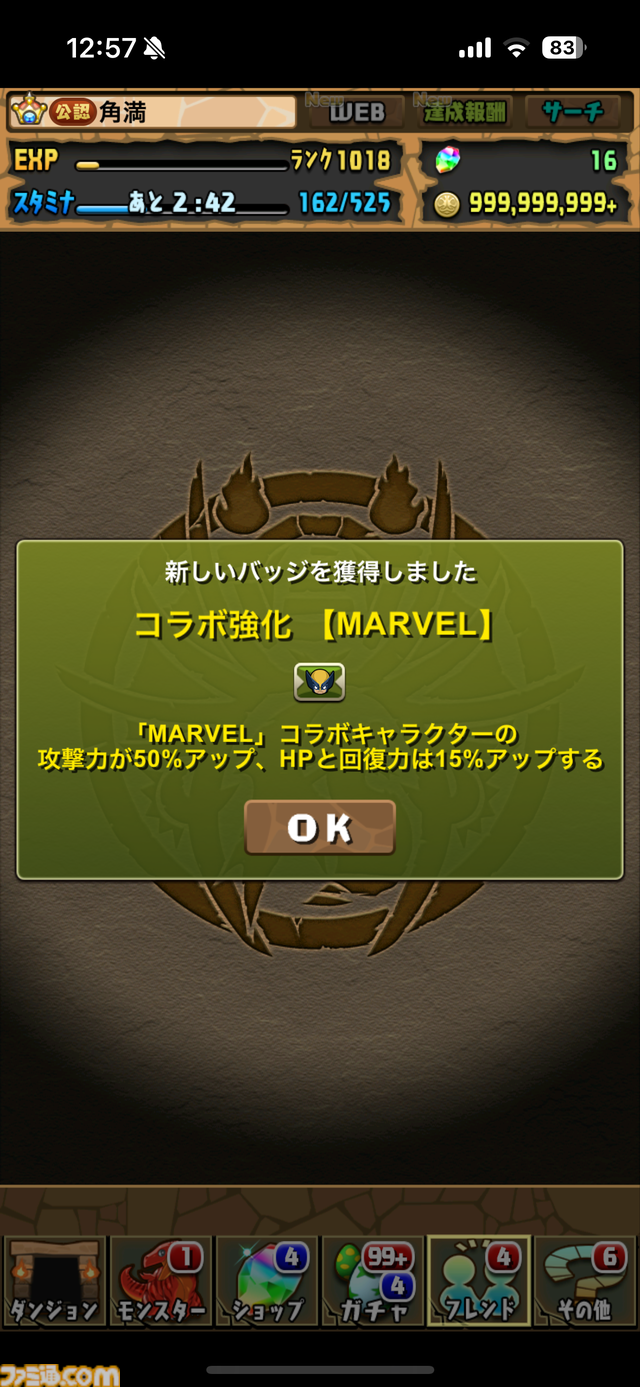The width and height of the screenshot is (640, 1387).
Task: Select the フレンド tab
Action: coord(479,1281)
